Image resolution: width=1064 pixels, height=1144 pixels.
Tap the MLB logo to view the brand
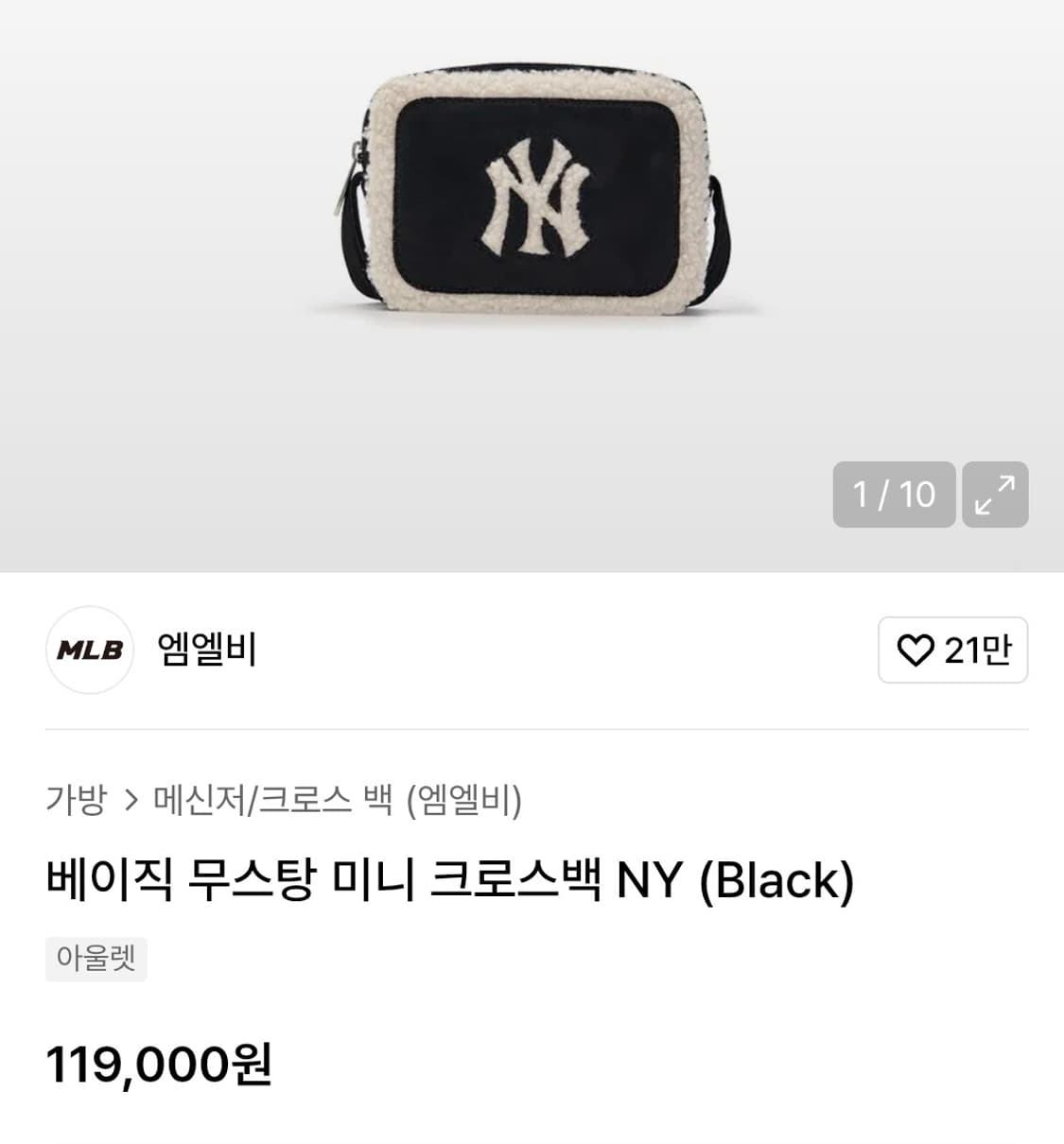point(90,650)
